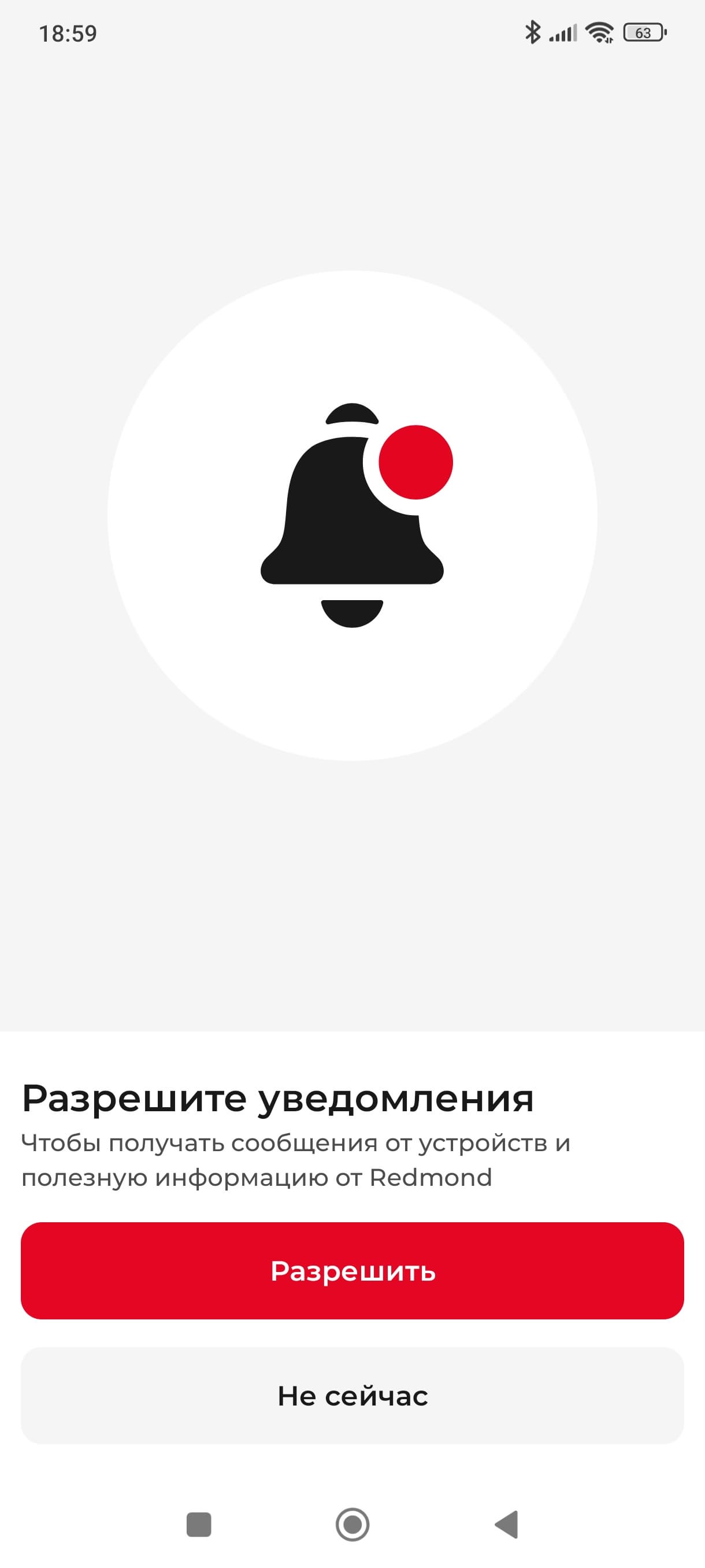
Task: Dismiss with Не сейчас
Action: (x=352, y=1396)
